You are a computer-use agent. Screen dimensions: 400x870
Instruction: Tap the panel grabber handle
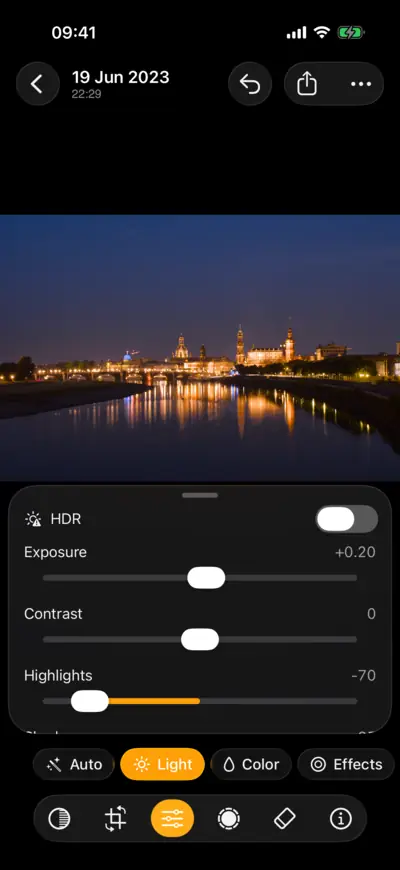click(x=200, y=495)
